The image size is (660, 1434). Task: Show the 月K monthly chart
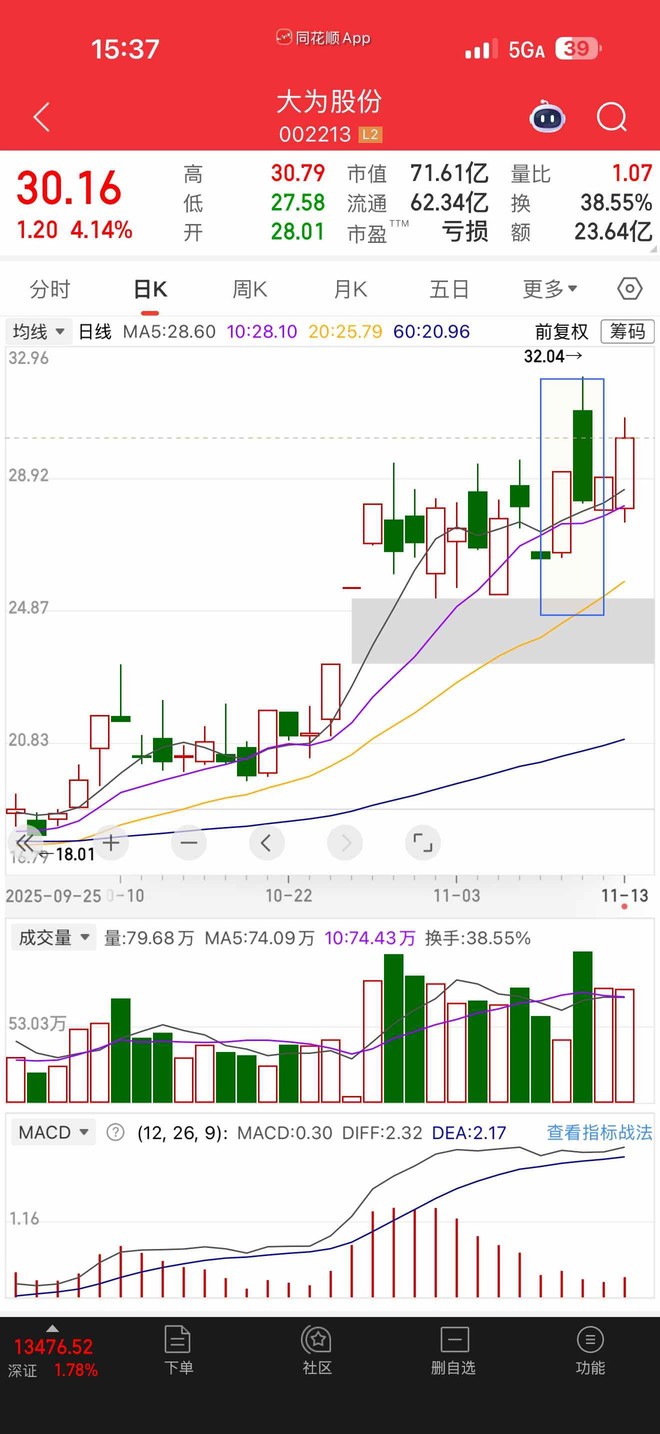pyautogui.click(x=350, y=290)
